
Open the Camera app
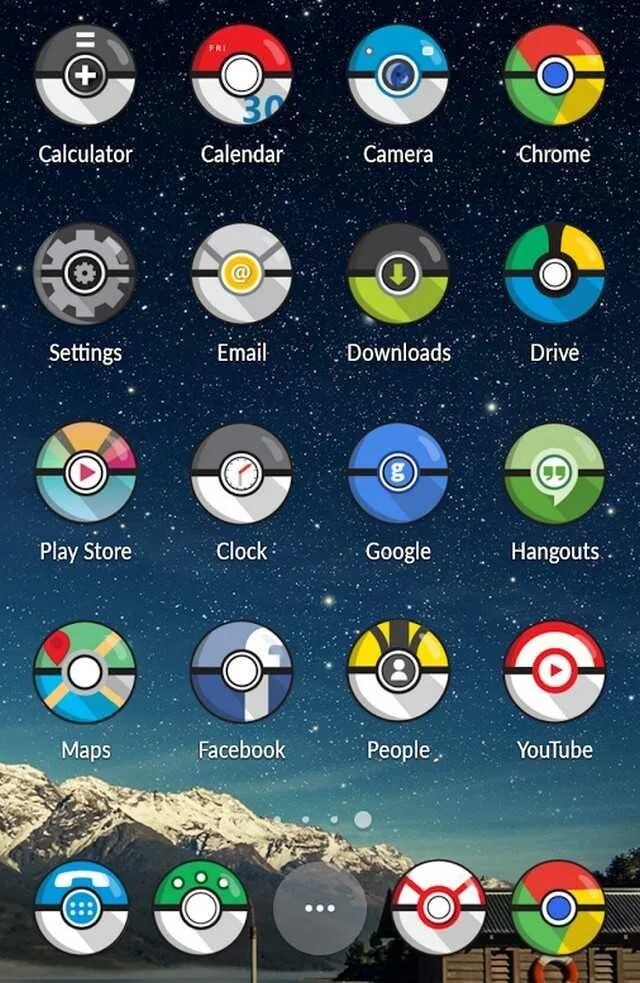pos(398,75)
